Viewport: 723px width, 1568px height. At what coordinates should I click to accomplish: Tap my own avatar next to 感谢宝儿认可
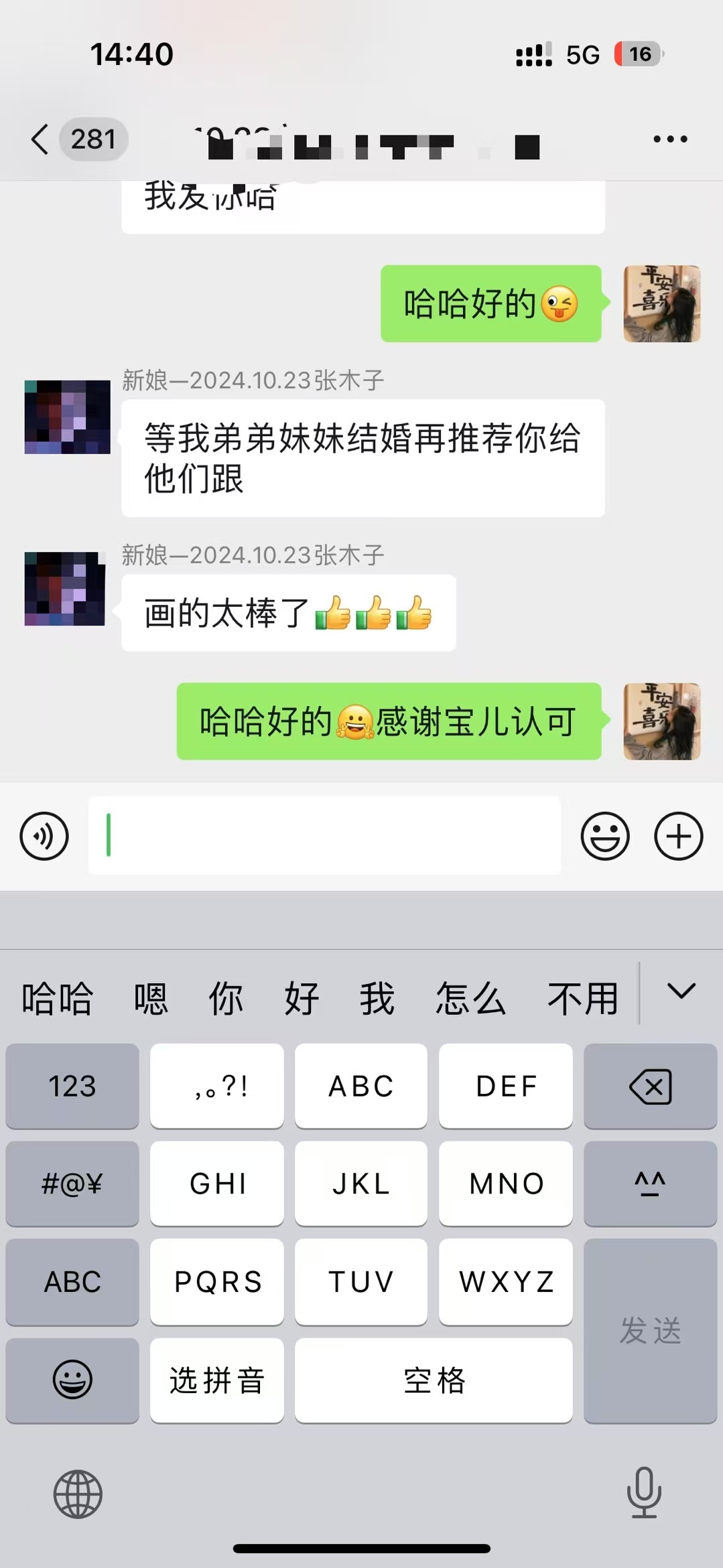(661, 721)
